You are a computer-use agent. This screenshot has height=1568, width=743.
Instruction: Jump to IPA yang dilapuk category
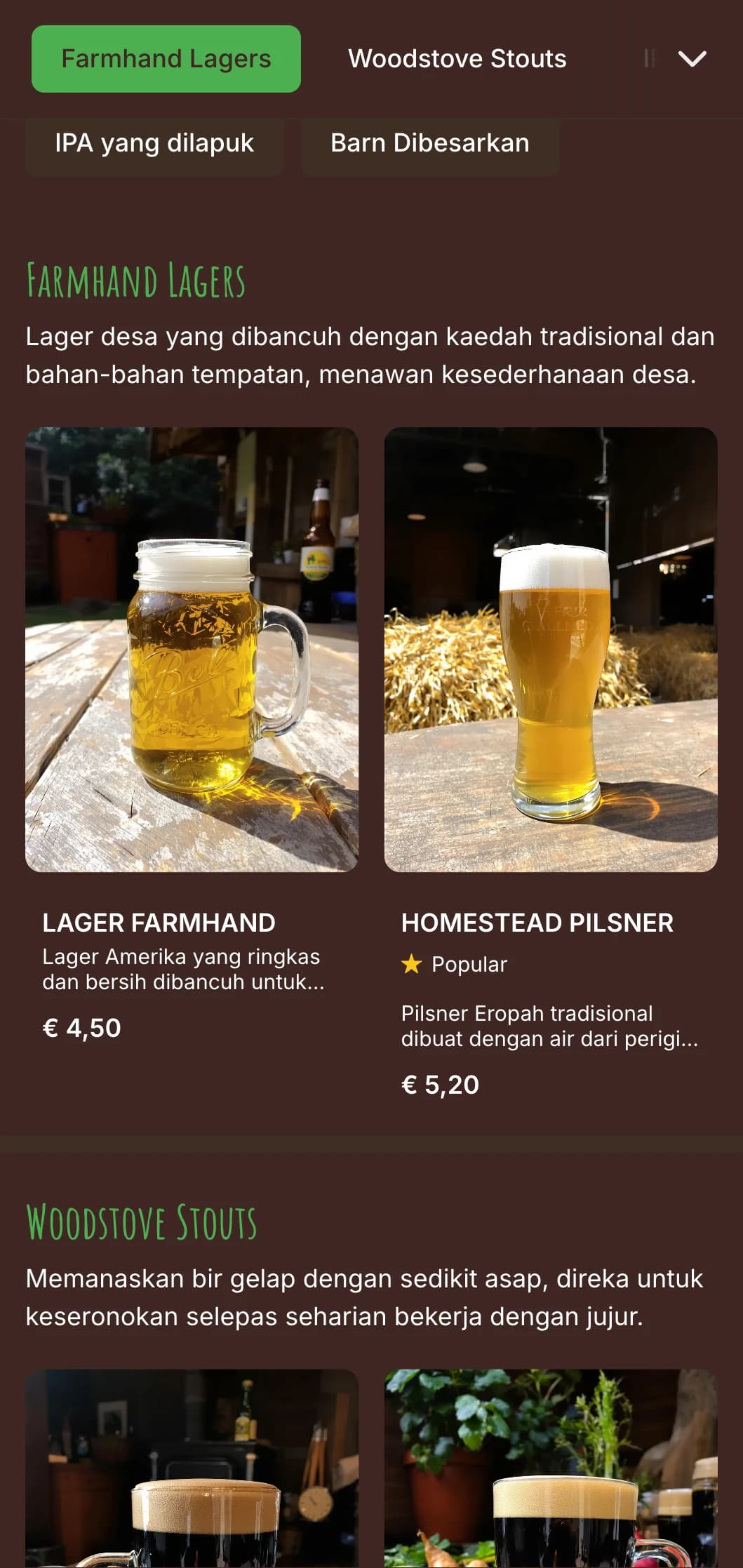[154, 144]
